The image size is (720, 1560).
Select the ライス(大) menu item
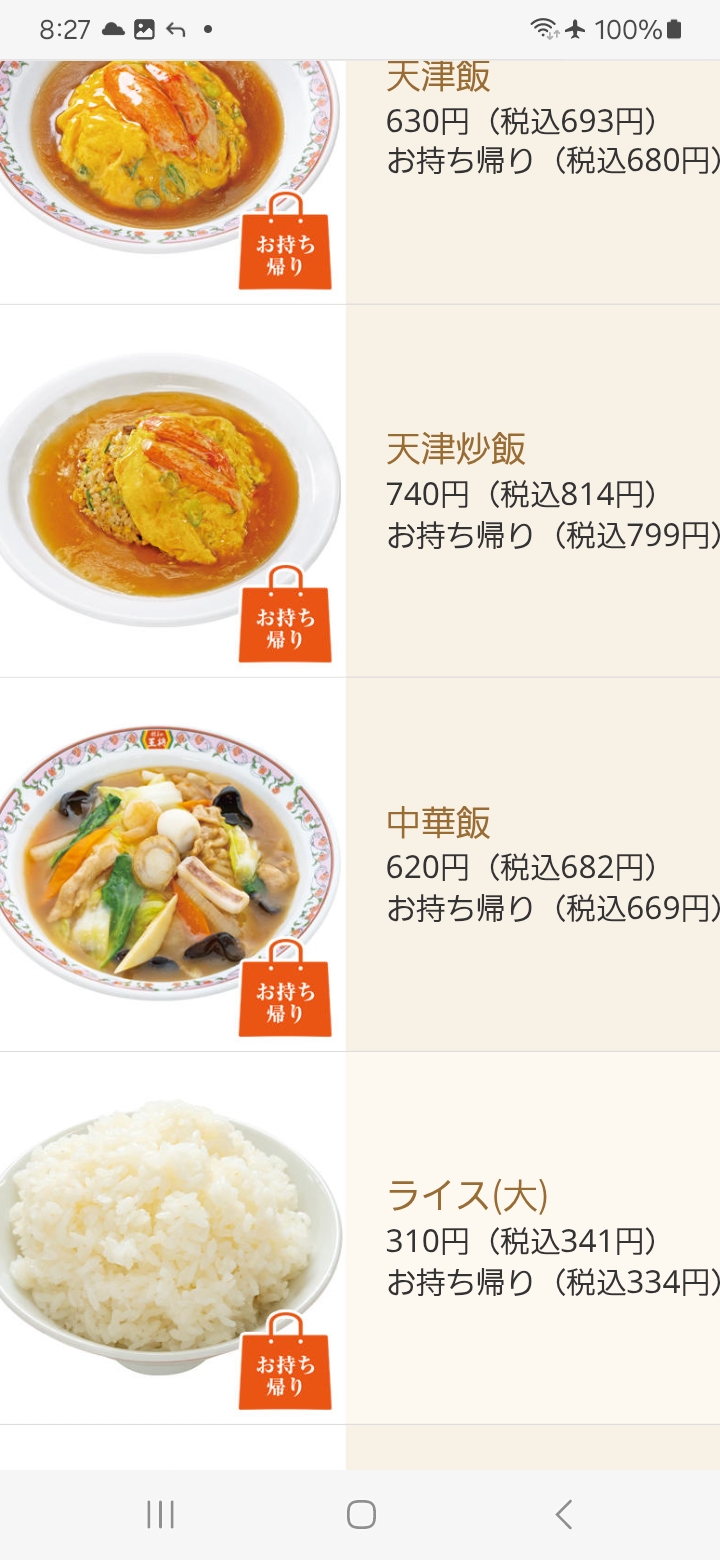[467, 1196]
